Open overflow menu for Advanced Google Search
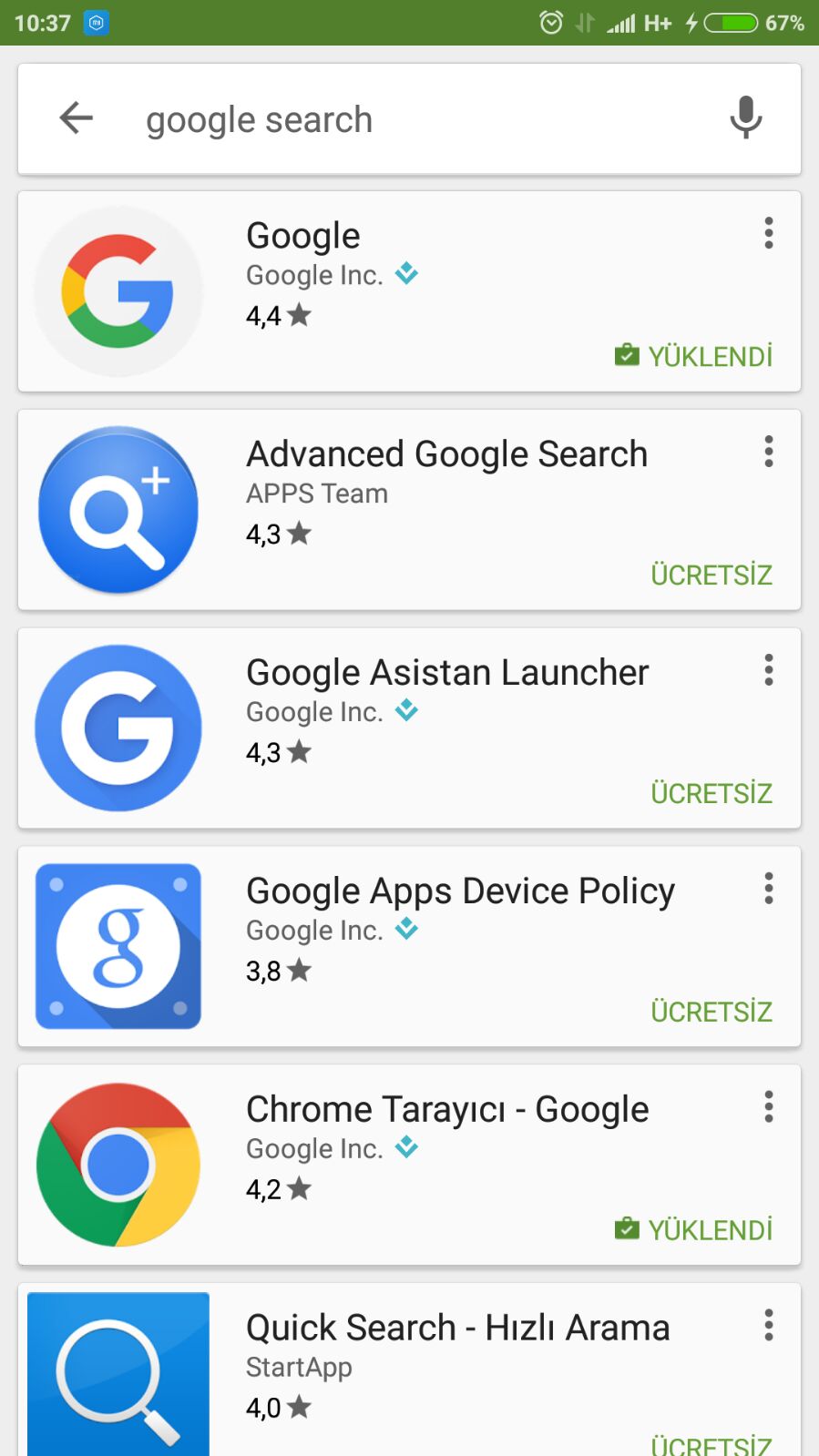 tap(769, 452)
